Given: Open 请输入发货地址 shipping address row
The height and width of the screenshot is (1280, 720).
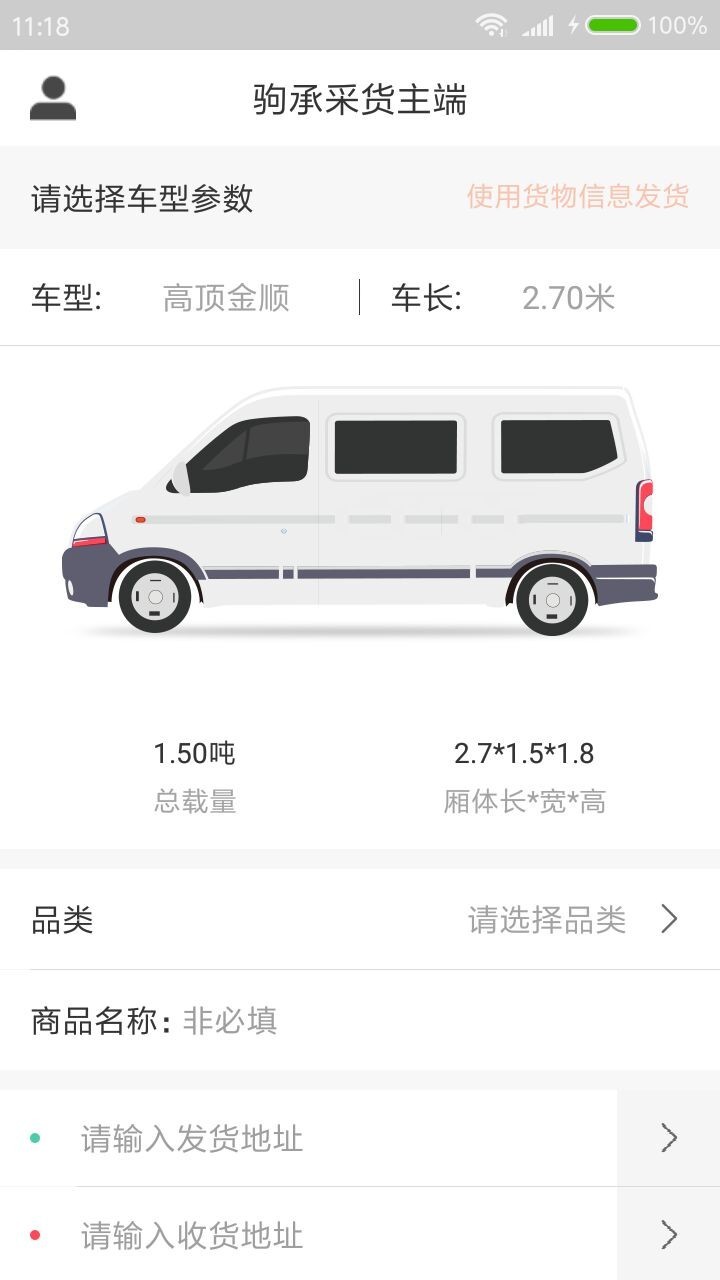Looking at the screenshot, I should coord(360,1138).
